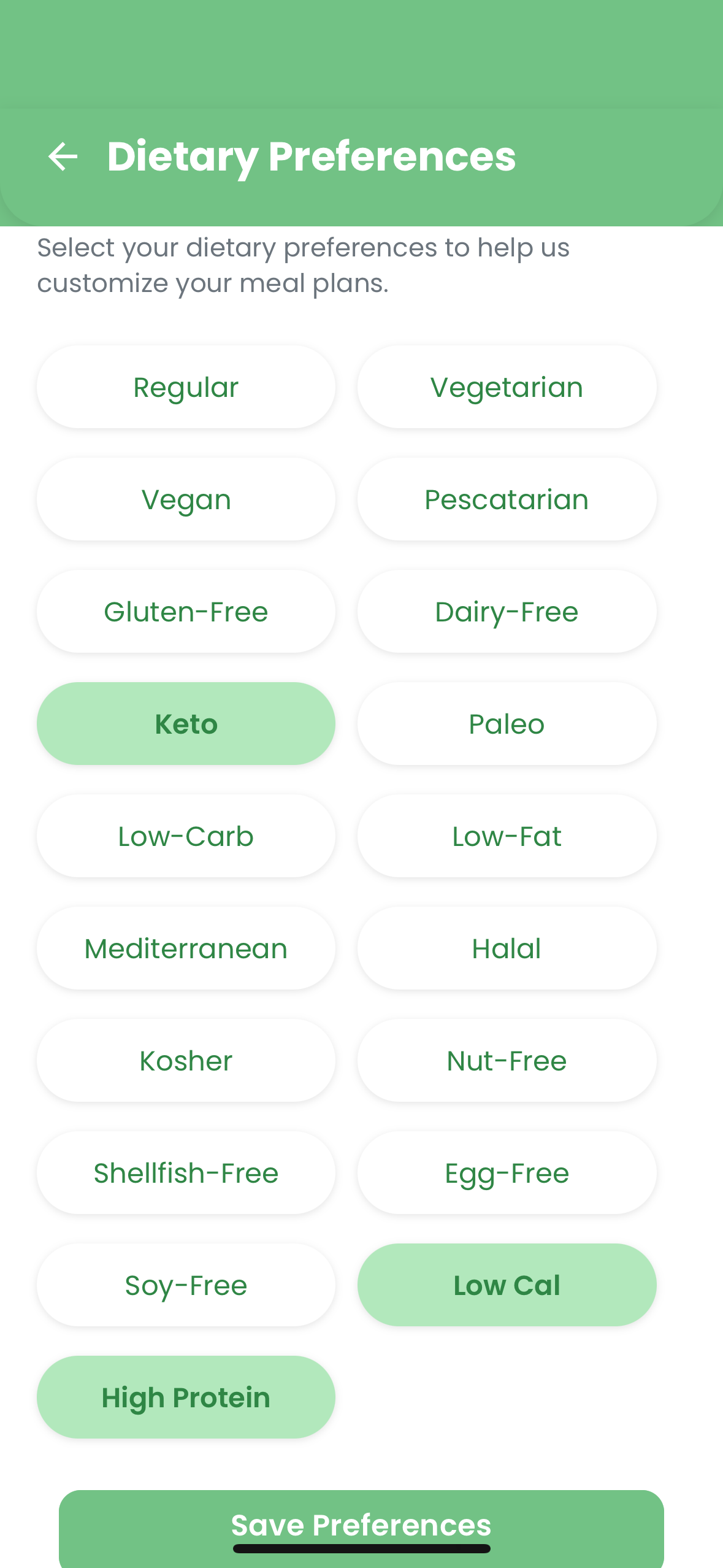This screenshot has height=1568, width=723.
Task: Save Preferences at the bottom
Action: pos(361,1524)
